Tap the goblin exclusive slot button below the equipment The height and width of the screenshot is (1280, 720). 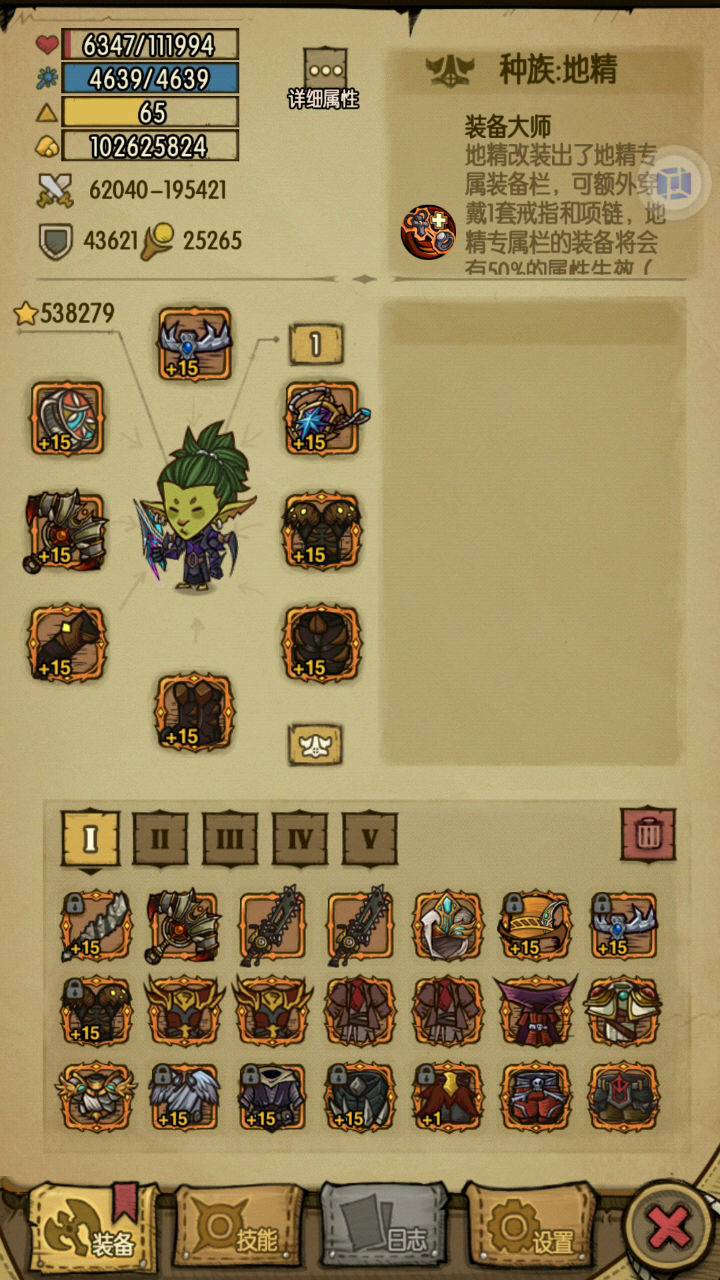pyautogui.click(x=316, y=745)
